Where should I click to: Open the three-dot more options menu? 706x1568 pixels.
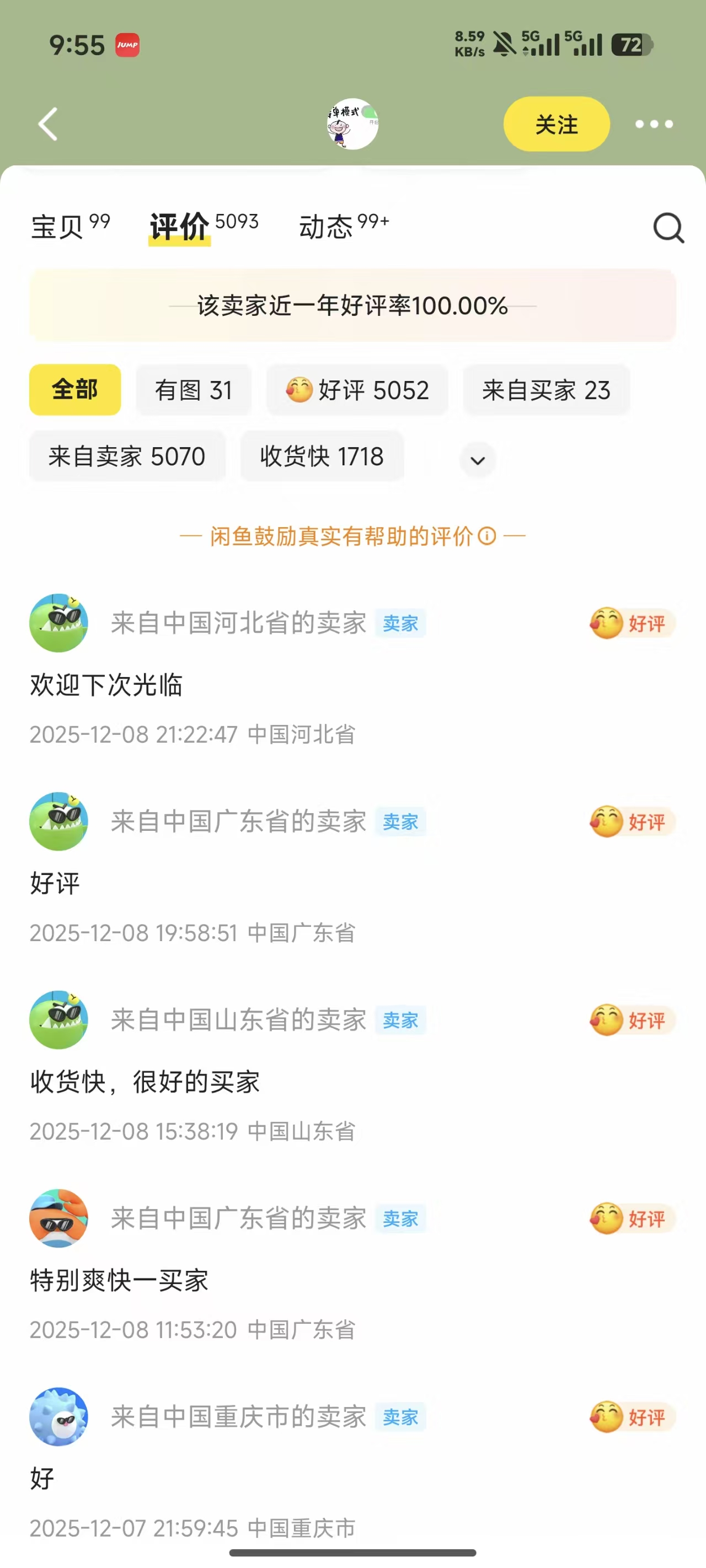(651, 123)
